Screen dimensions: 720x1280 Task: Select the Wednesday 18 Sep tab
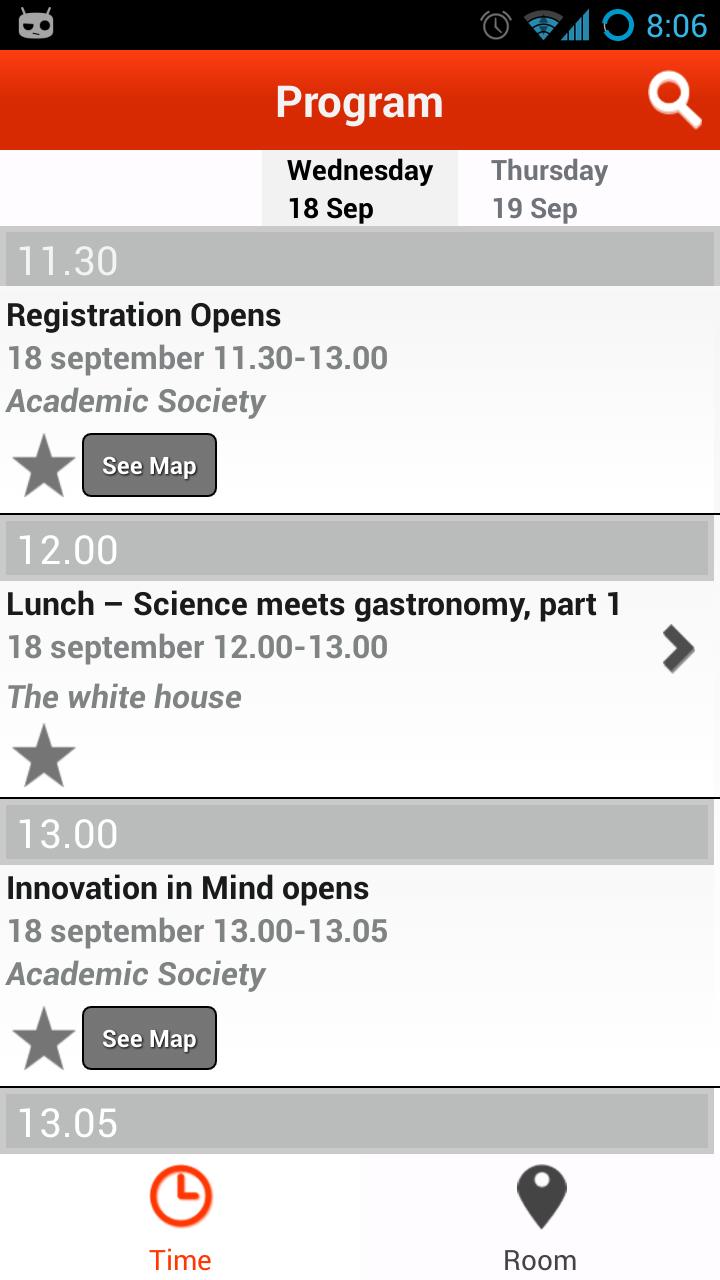(360, 188)
